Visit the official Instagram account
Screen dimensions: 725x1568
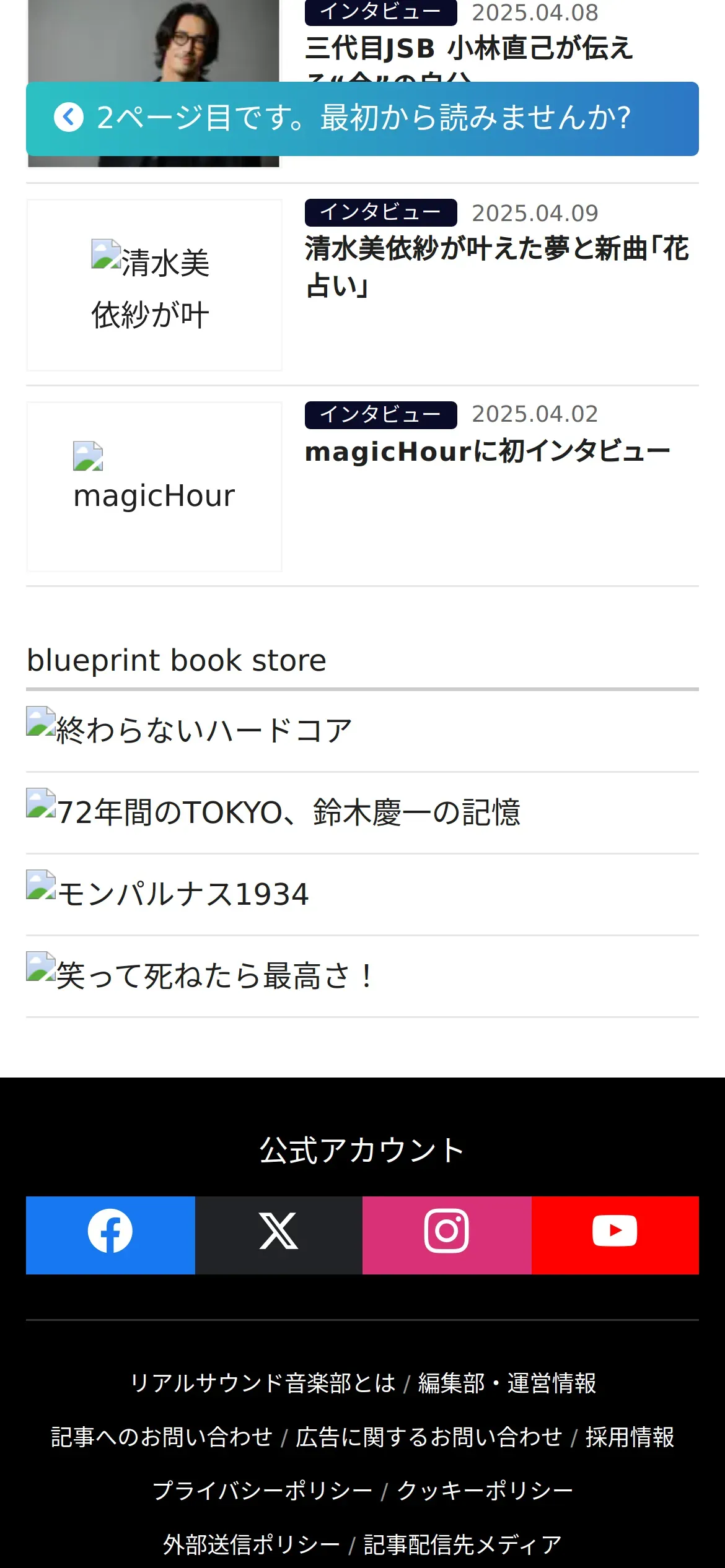(x=447, y=1230)
